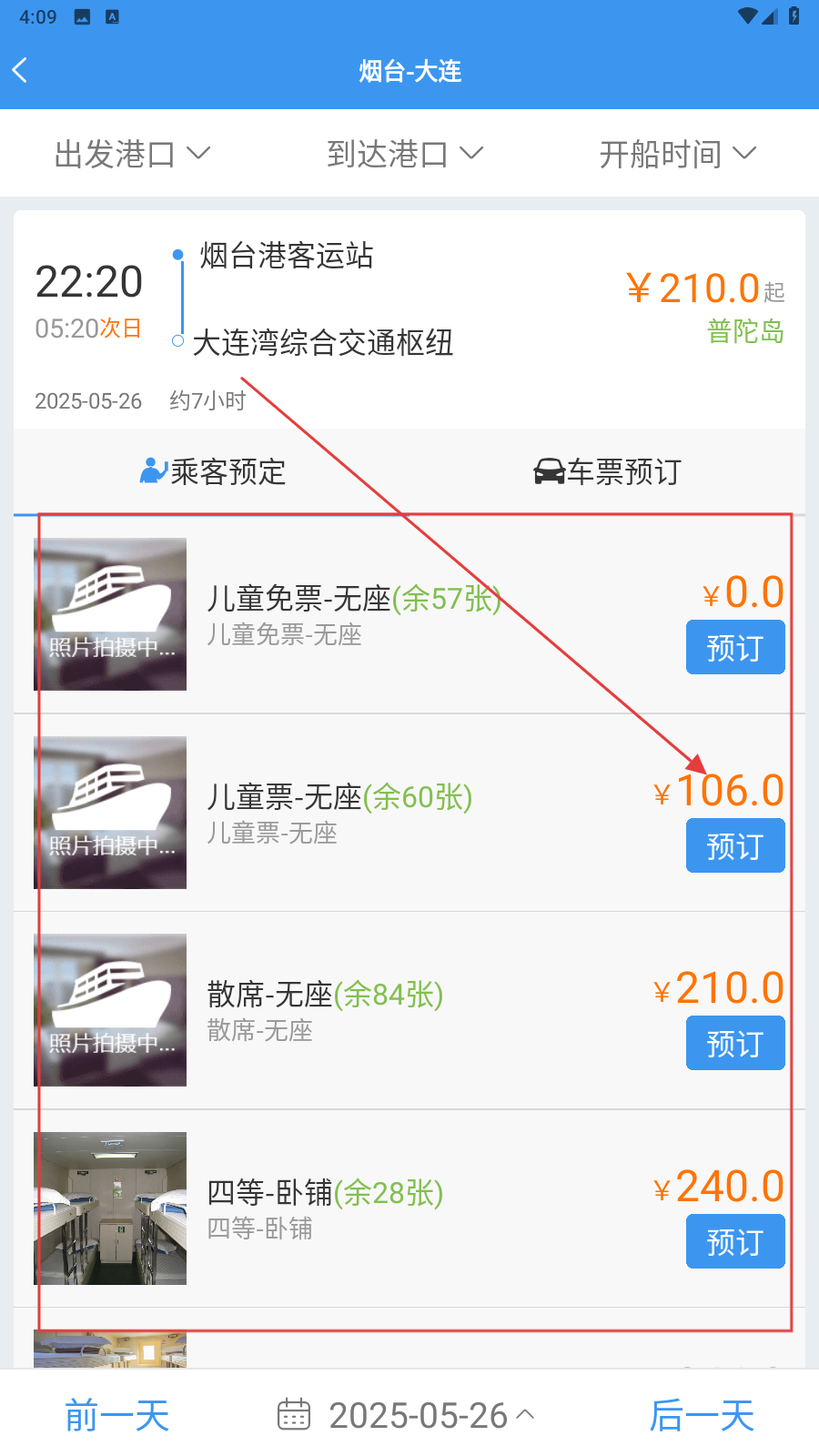Viewport: 819px width, 1456px height.
Task: Open the 开船时间 filter dropdown
Action: [x=678, y=154]
